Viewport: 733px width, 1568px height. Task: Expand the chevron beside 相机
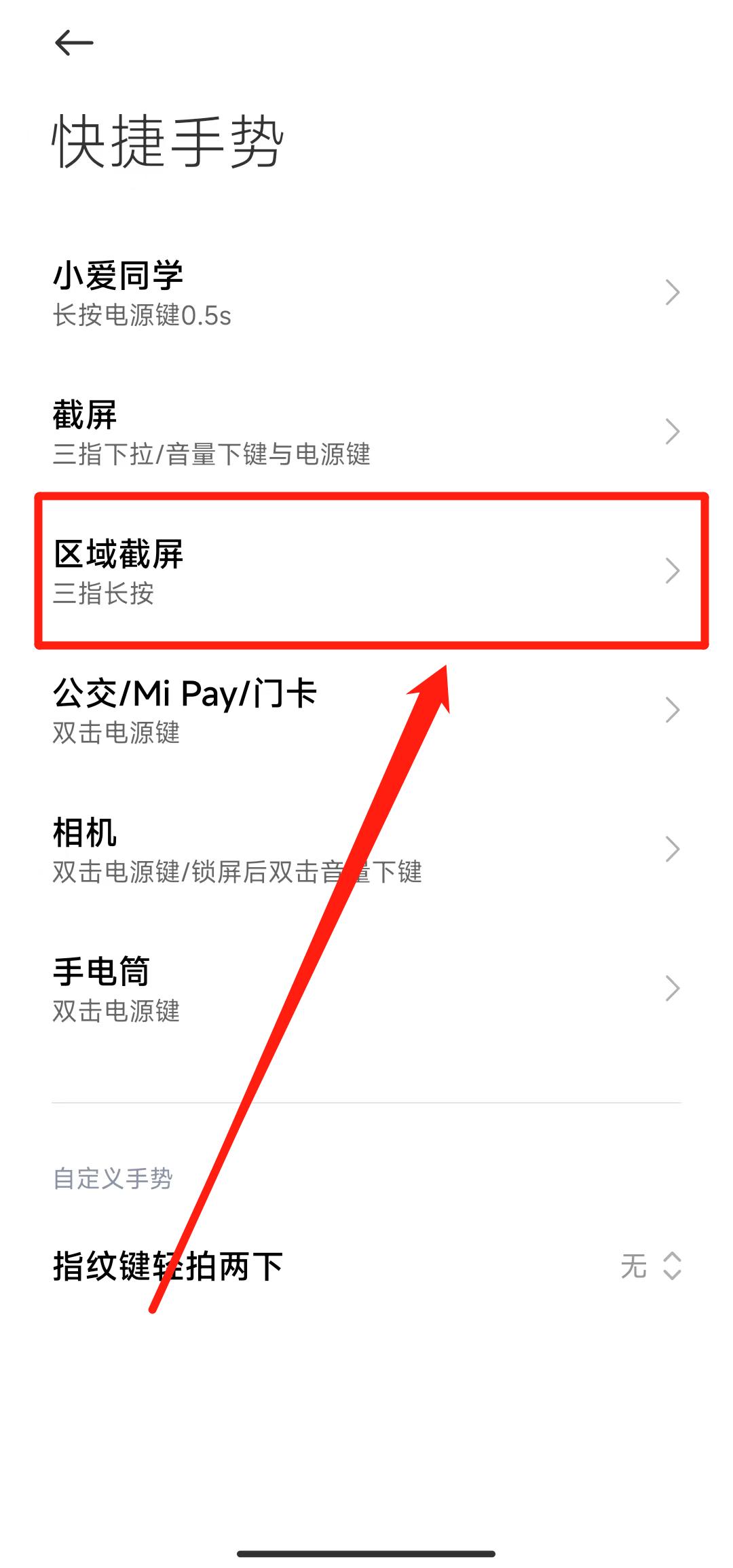coord(672,849)
